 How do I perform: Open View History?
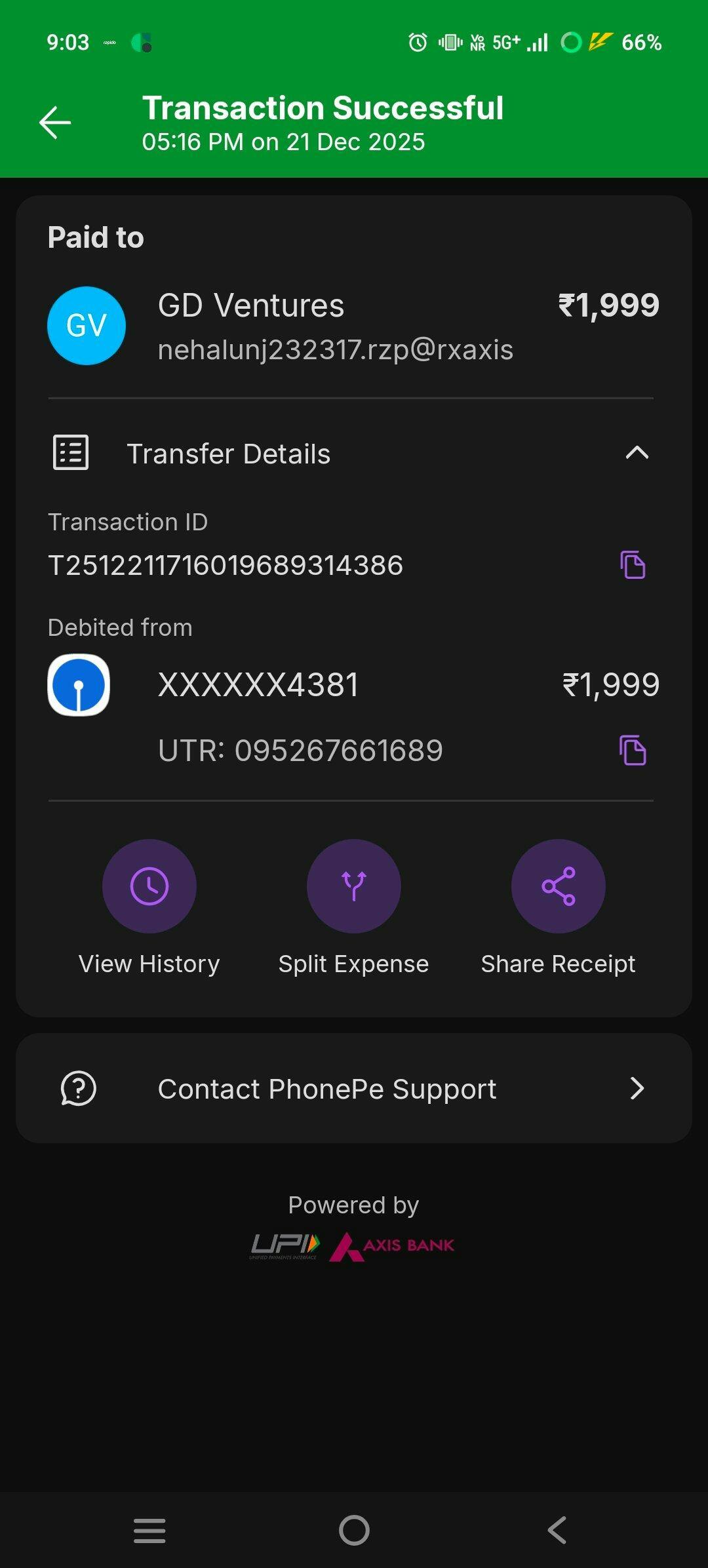149,886
